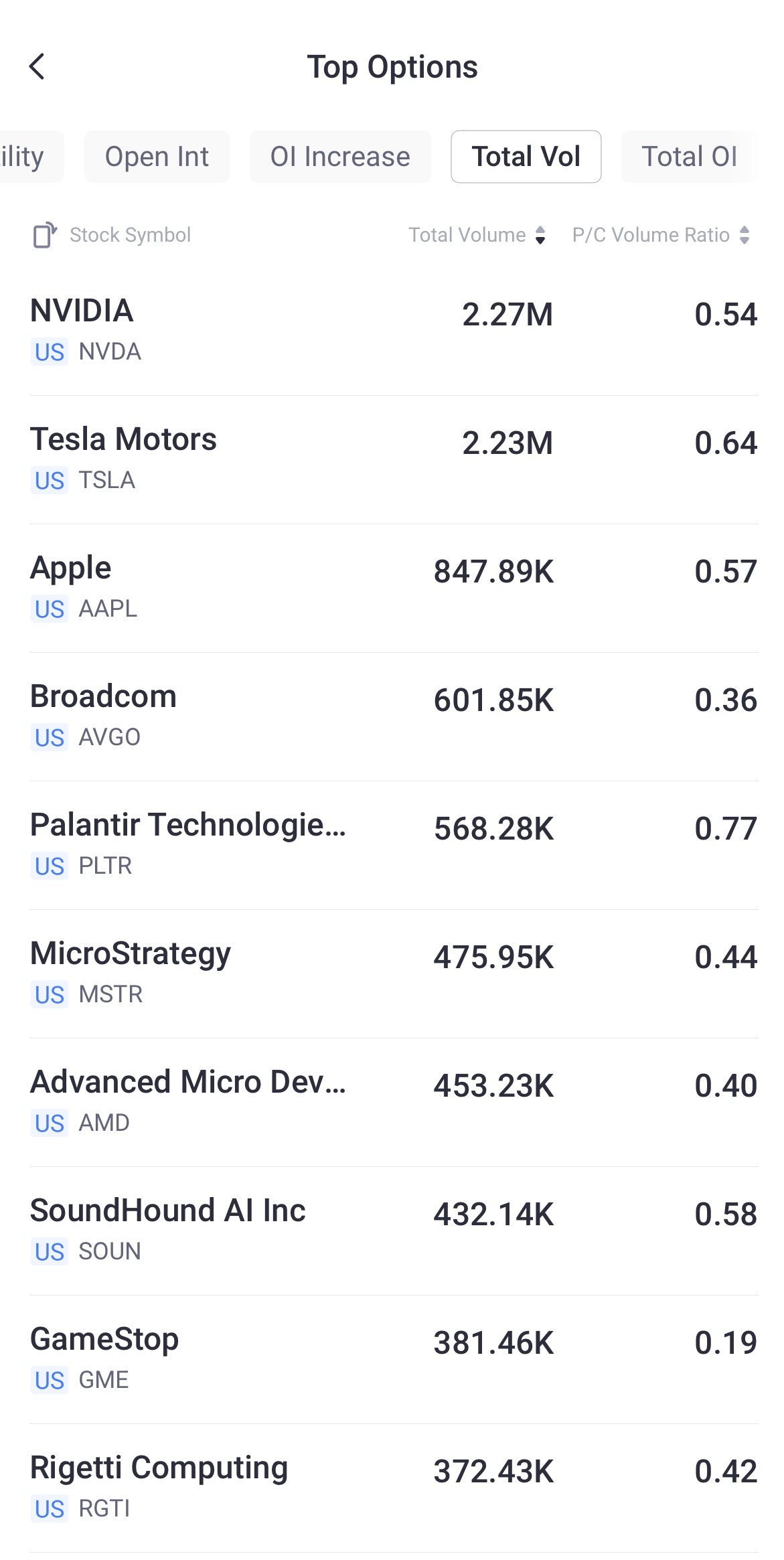
Task: Select the Total Vol filter
Action: tap(526, 156)
